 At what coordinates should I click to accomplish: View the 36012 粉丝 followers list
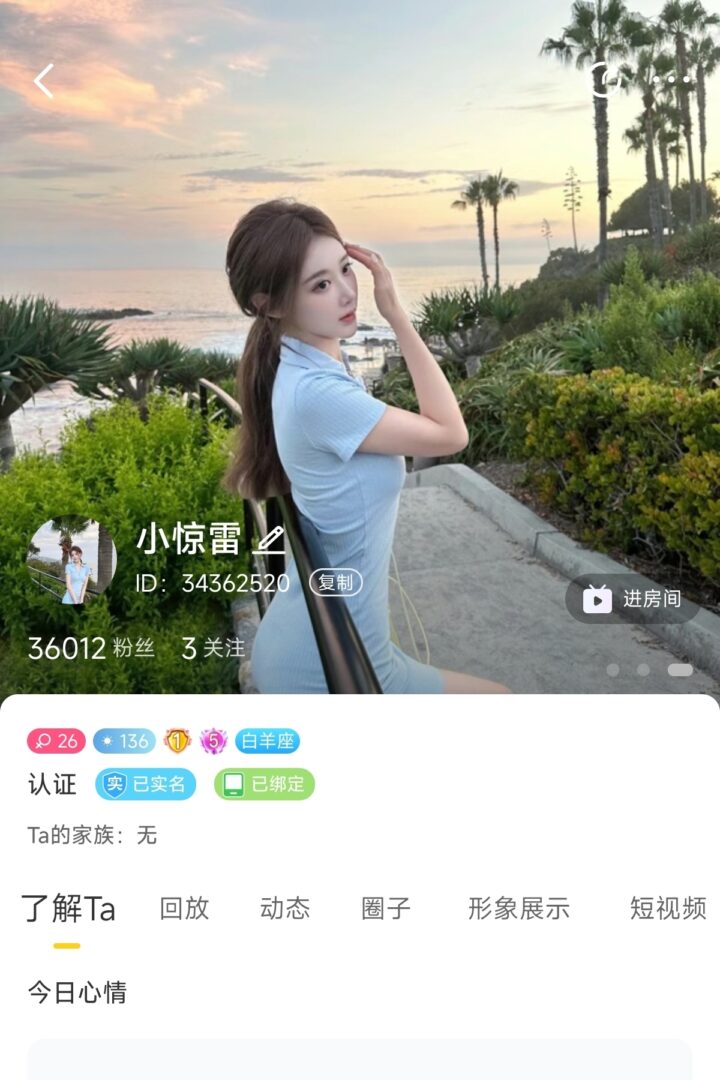pyautogui.click(x=91, y=648)
